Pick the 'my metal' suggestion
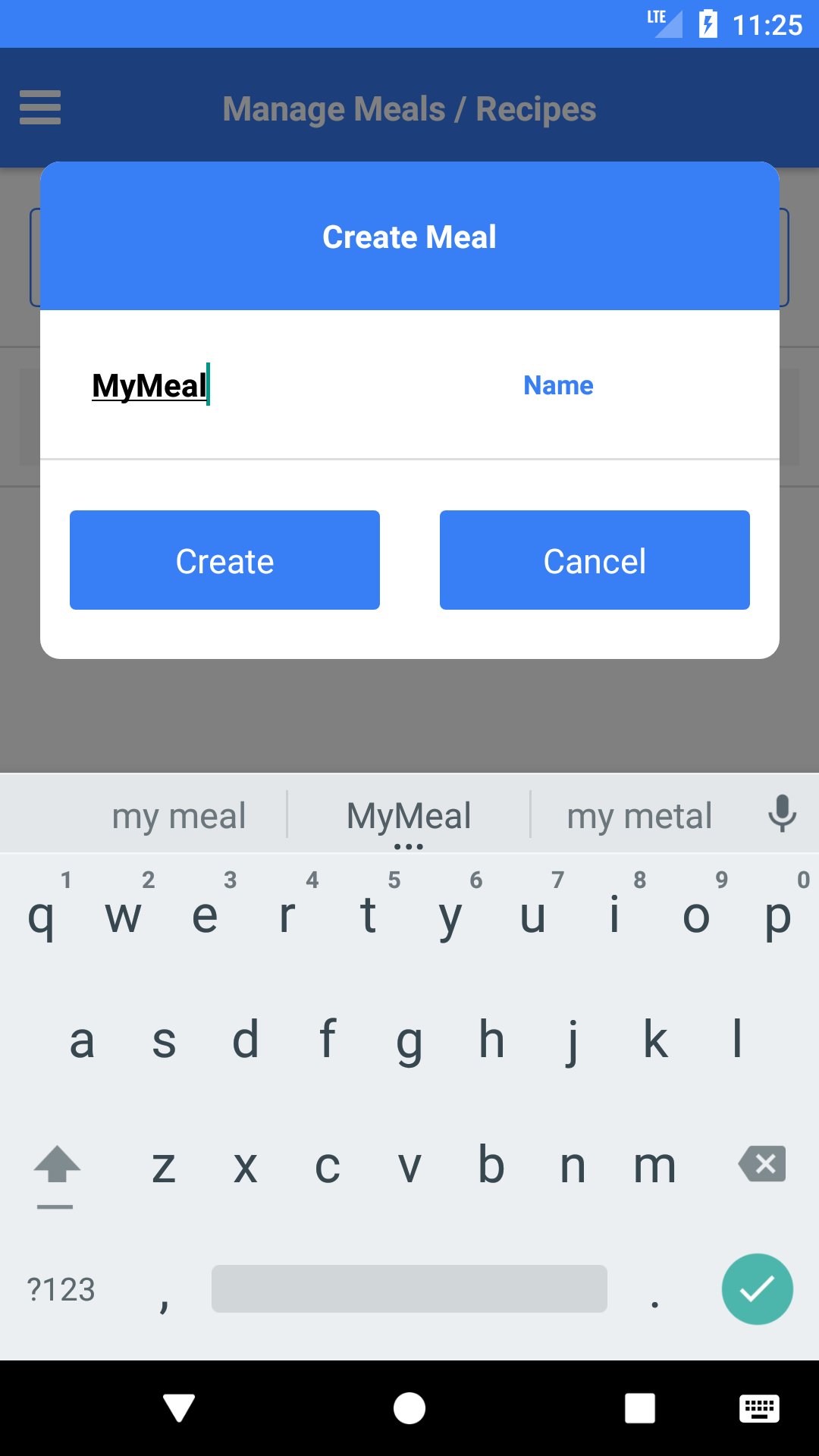 pos(639,816)
